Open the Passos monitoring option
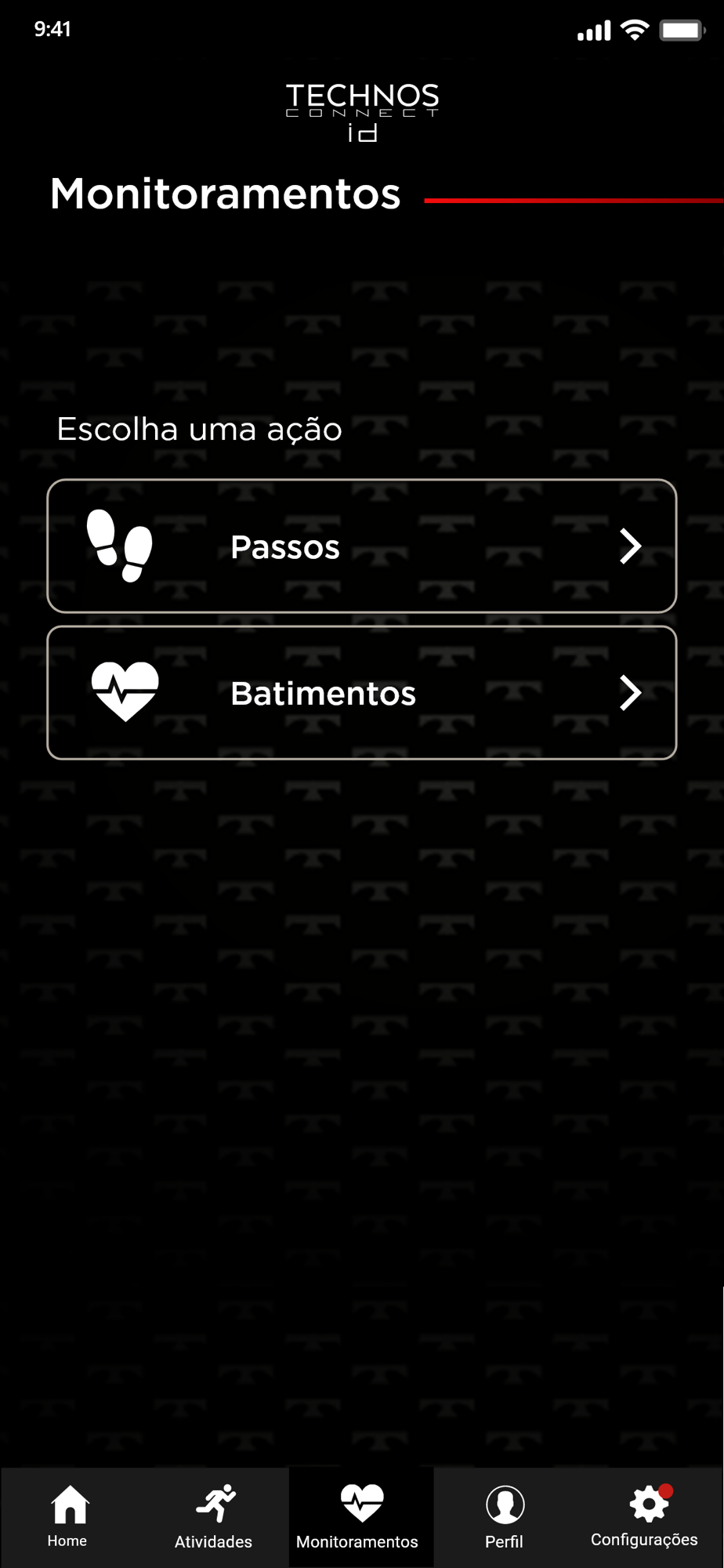Image resolution: width=724 pixels, height=1568 pixels. click(362, 546)
